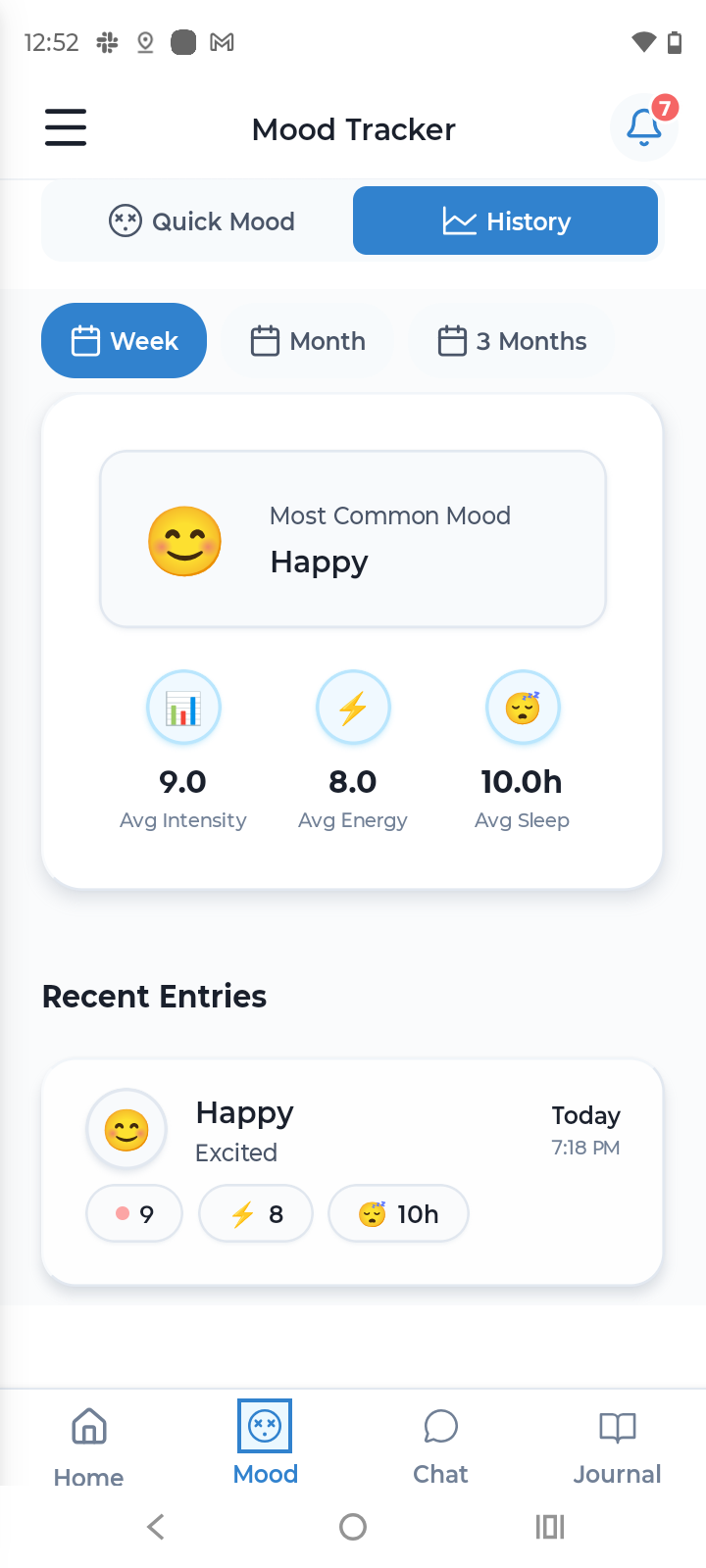
Task: Select the Mood dizzy-face icon
Action: click(x=265, y=1427)
